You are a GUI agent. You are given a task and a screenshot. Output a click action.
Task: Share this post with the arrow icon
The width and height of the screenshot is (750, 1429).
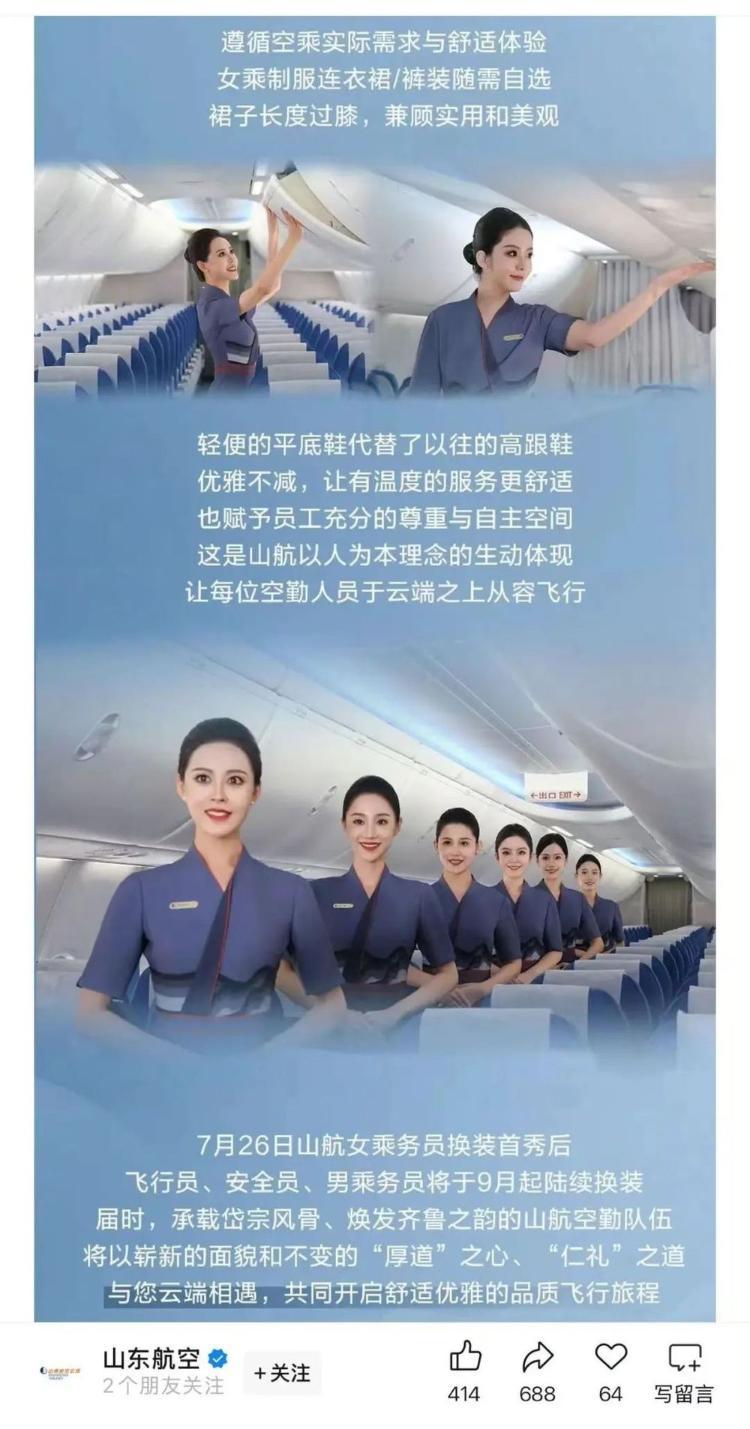538,1358
